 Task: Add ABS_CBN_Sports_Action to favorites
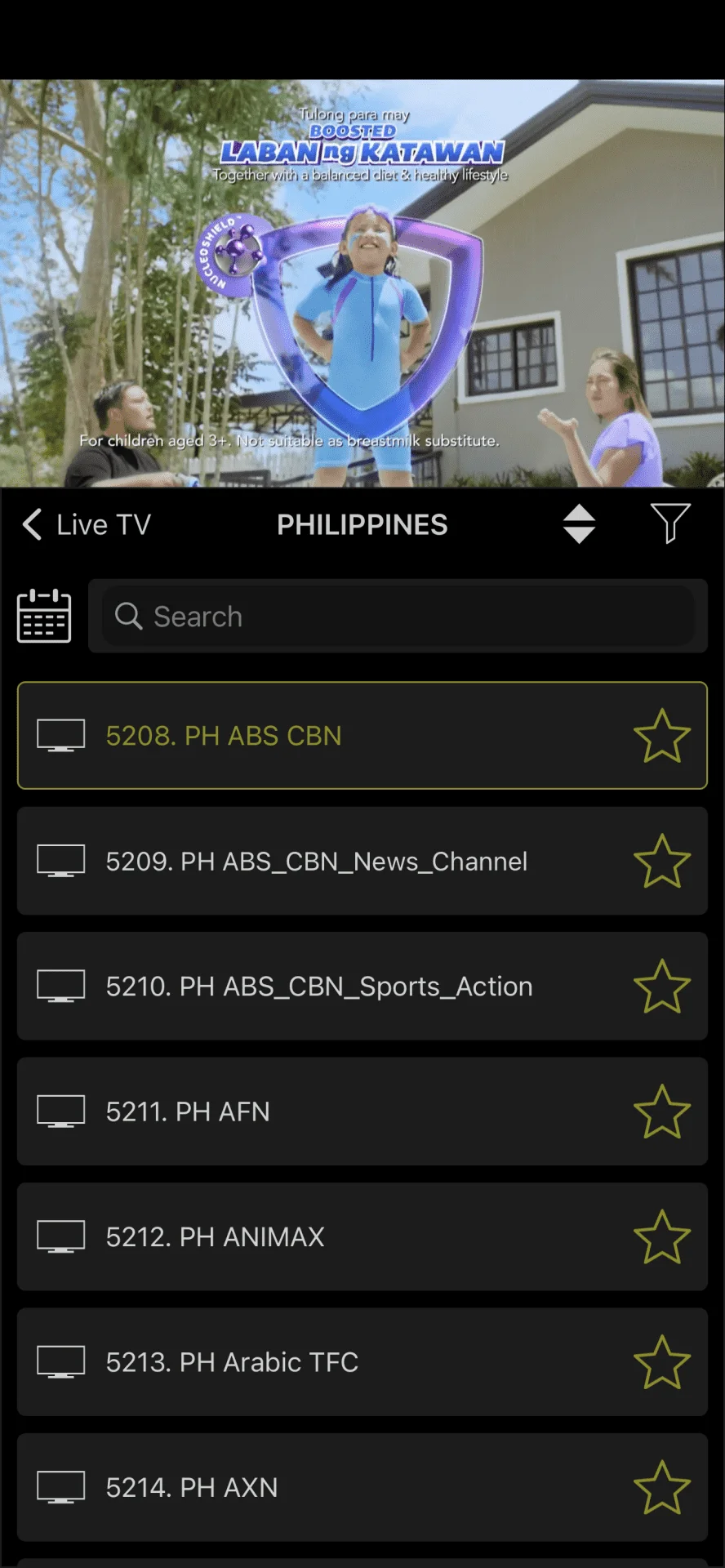click(x=662, y=987)
